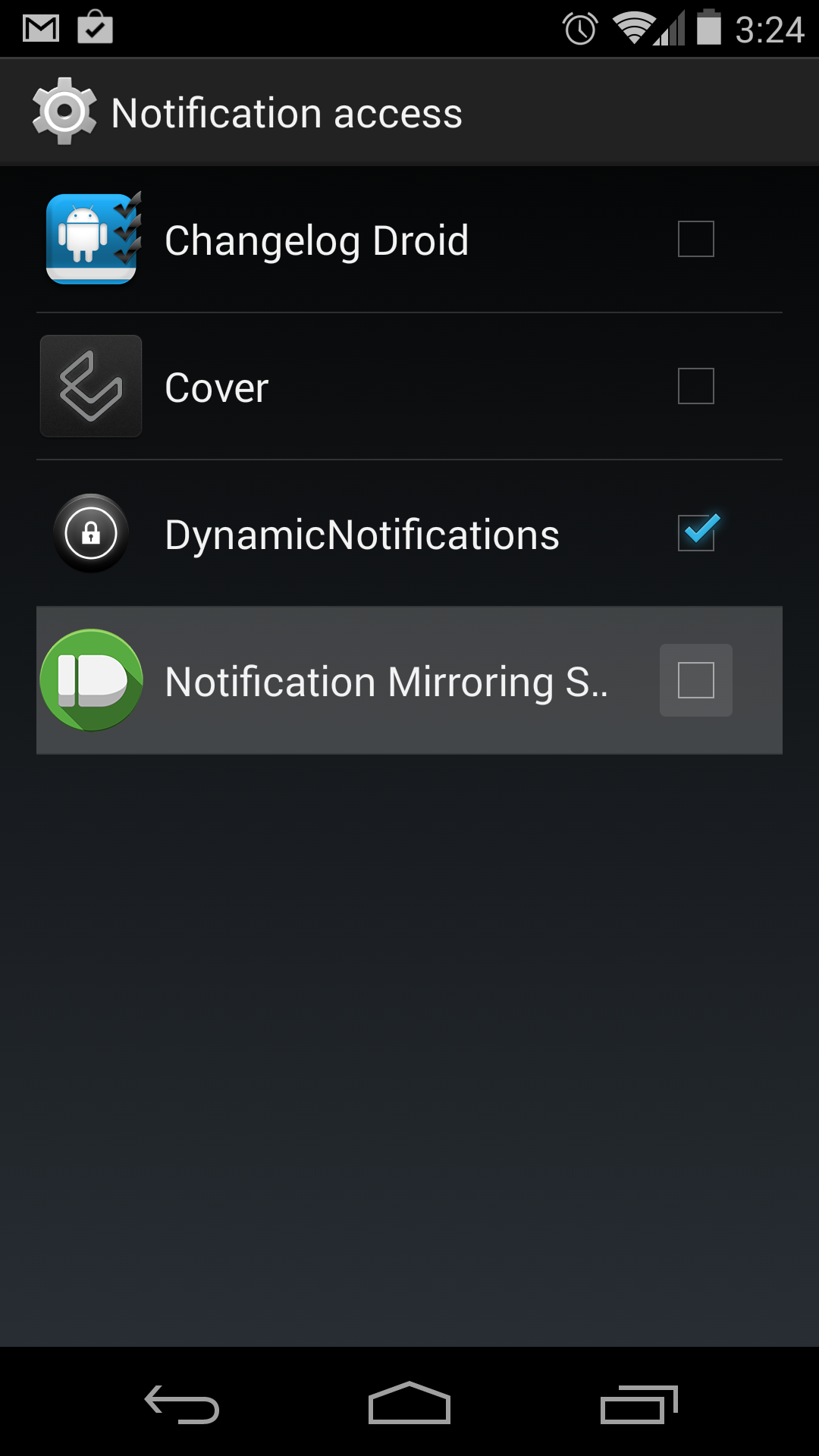Click the Cover app icon
The width and height of the screenshot is (819, 1456).
[x=90, y=386]
